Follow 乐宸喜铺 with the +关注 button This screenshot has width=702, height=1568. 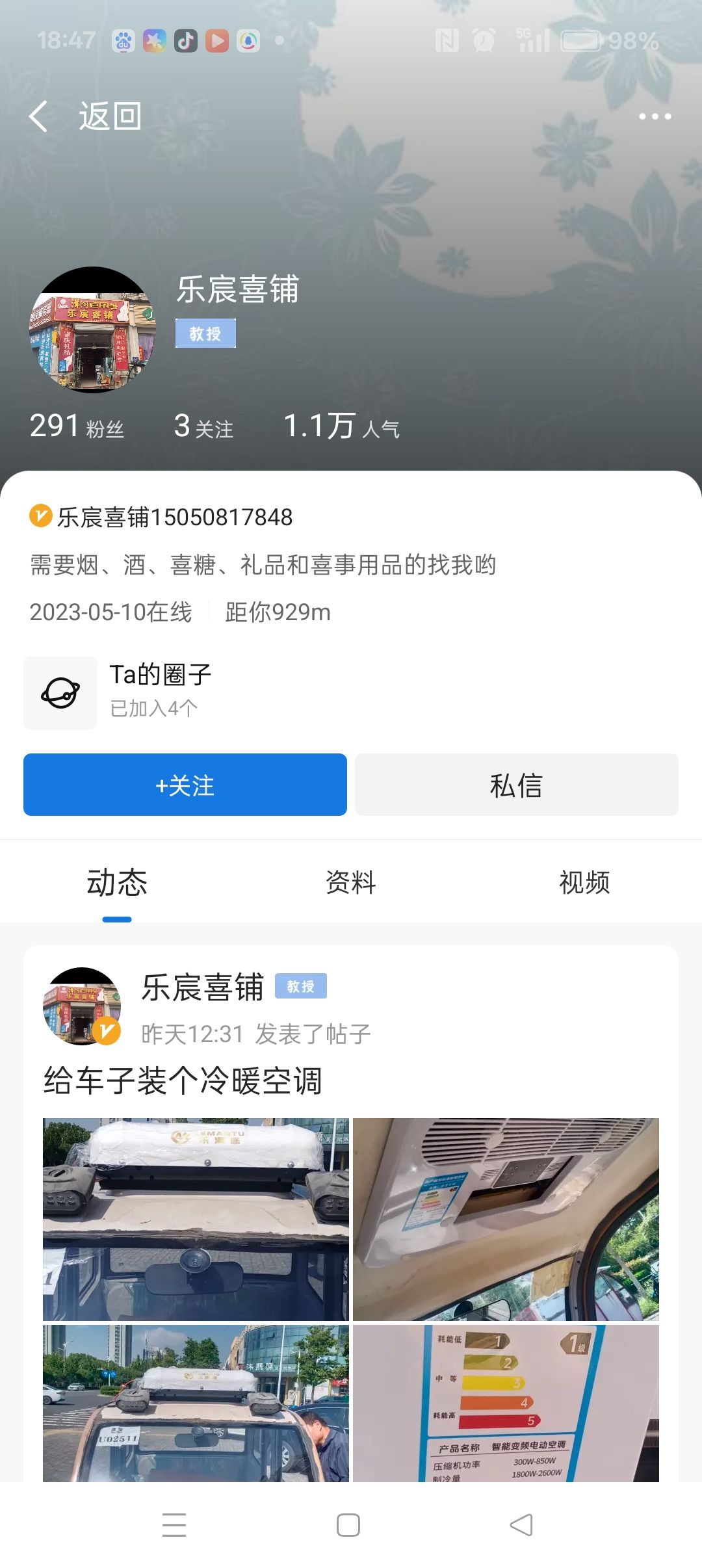(185, 785)
